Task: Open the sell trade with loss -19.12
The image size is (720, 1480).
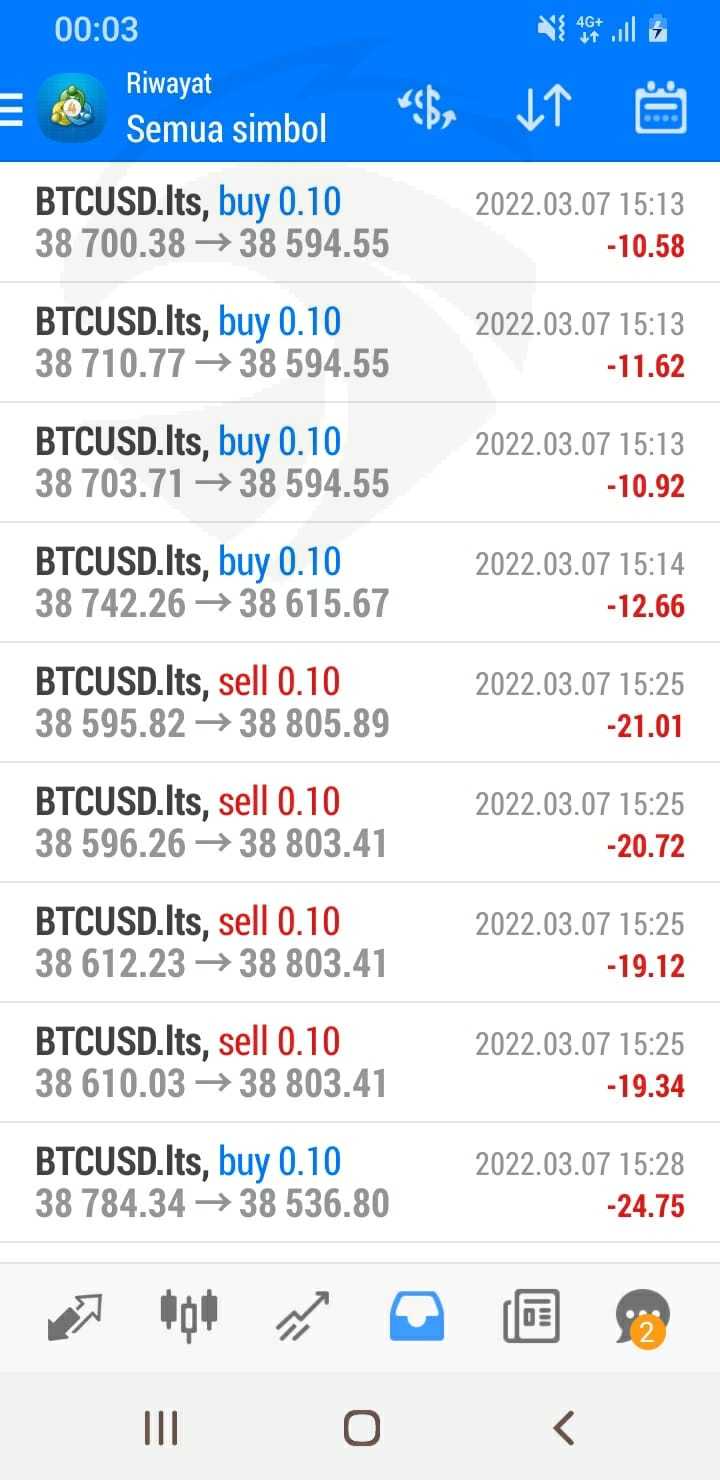Action: tap(360, 943)
